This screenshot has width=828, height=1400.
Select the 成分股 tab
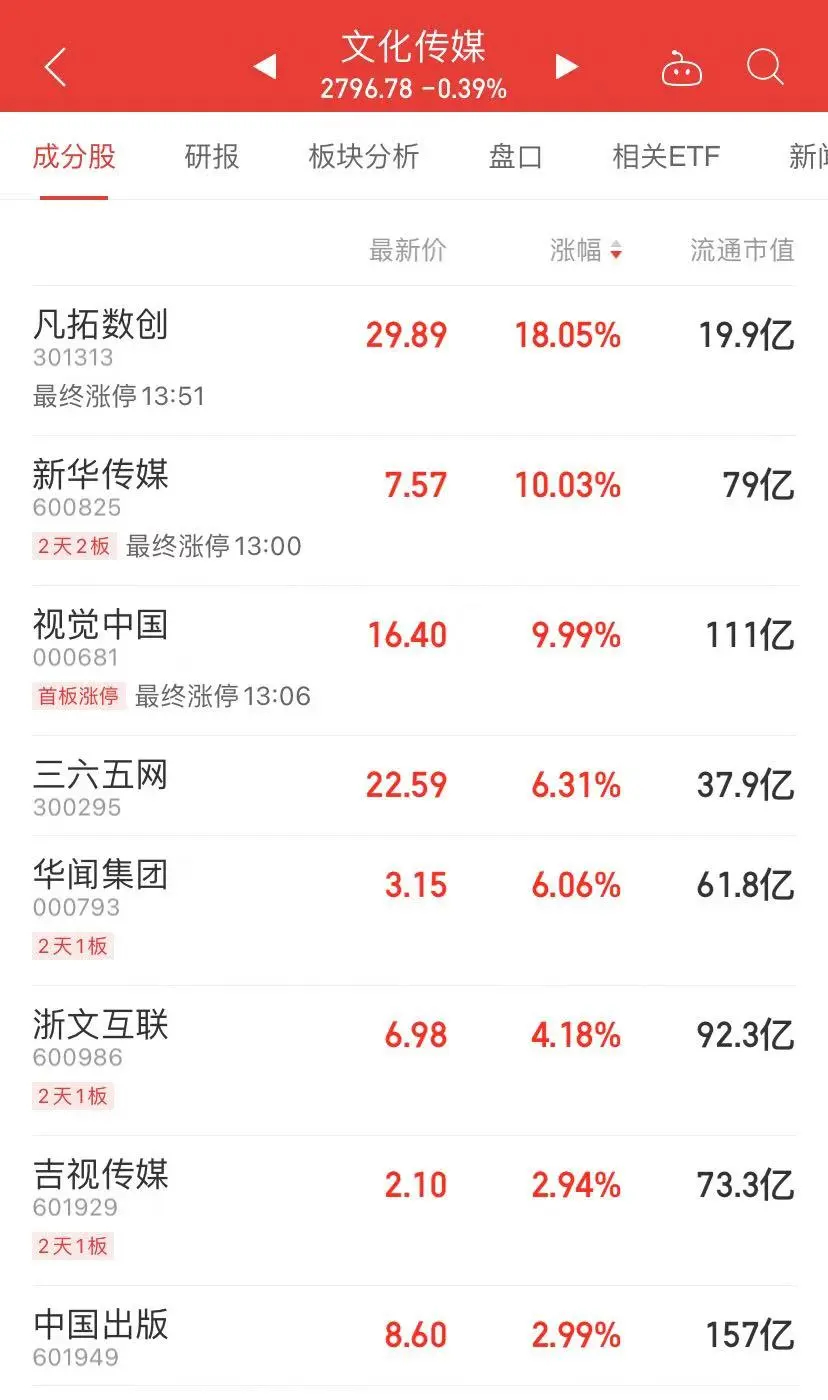pos(74,157)
